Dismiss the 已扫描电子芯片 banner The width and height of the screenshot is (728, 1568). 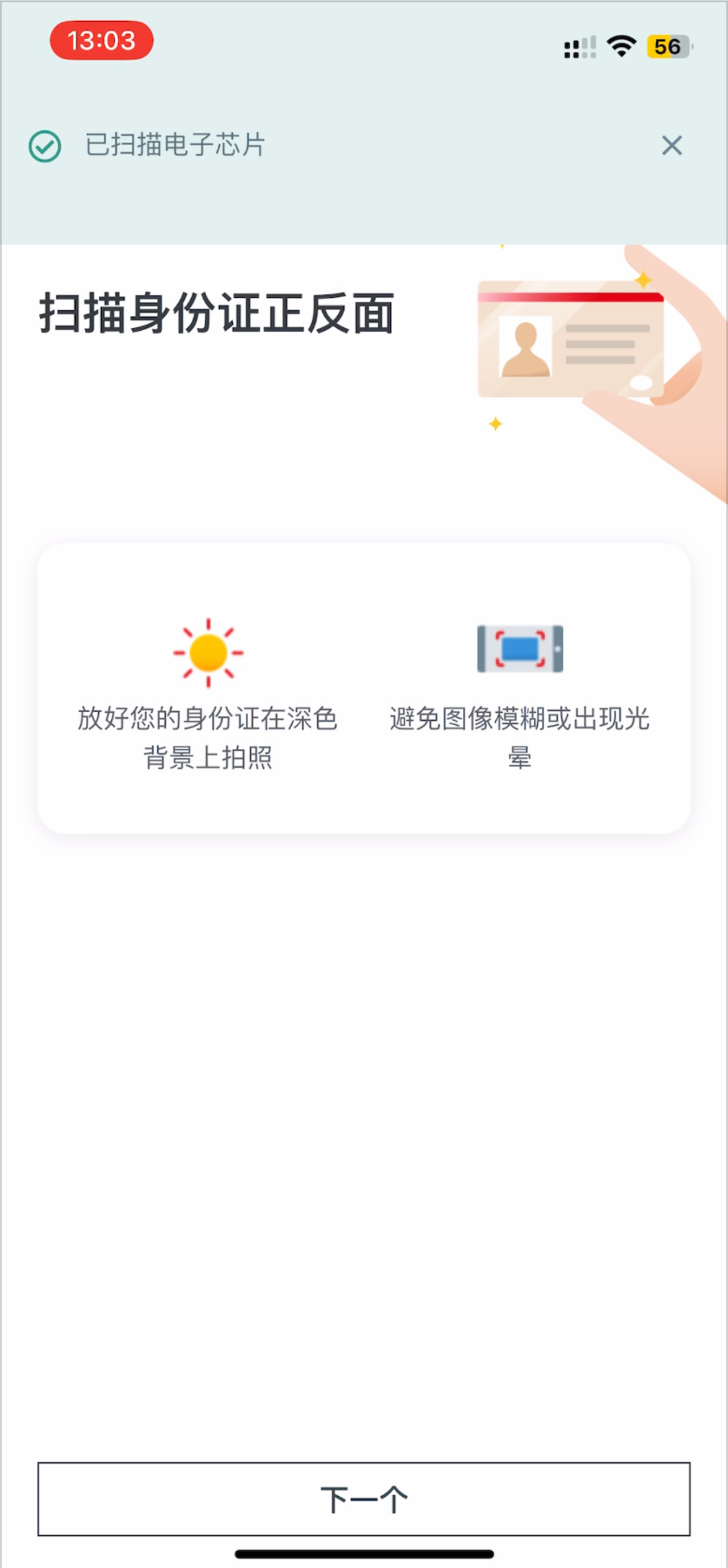pos(672,145)
